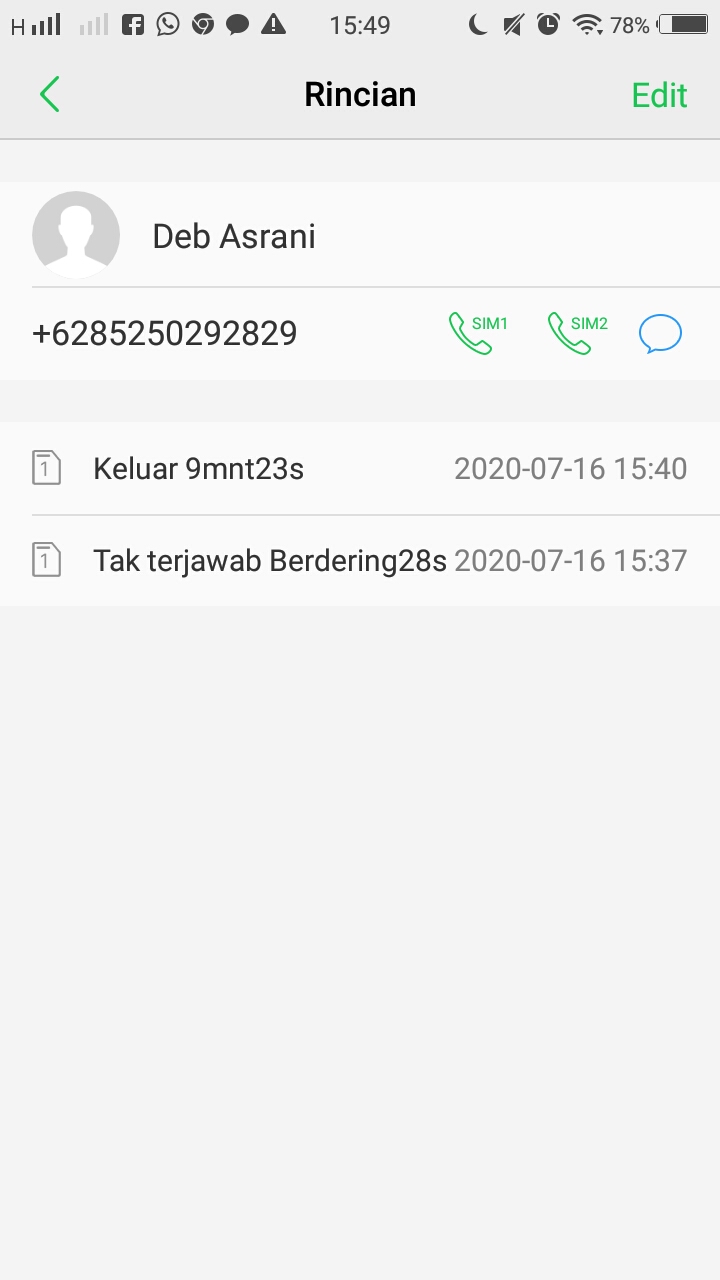Open the WhatsApp icon in the status bar

click(166, 25)
